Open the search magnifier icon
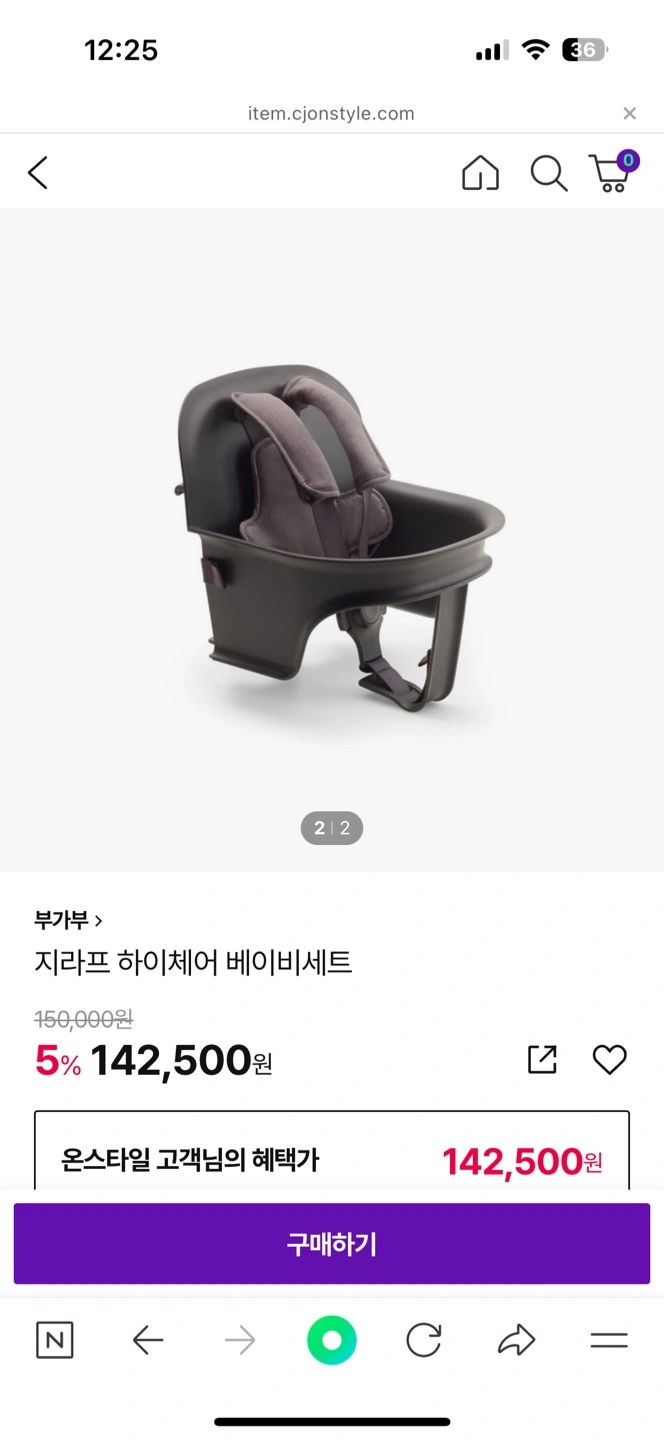 [548, 173]
